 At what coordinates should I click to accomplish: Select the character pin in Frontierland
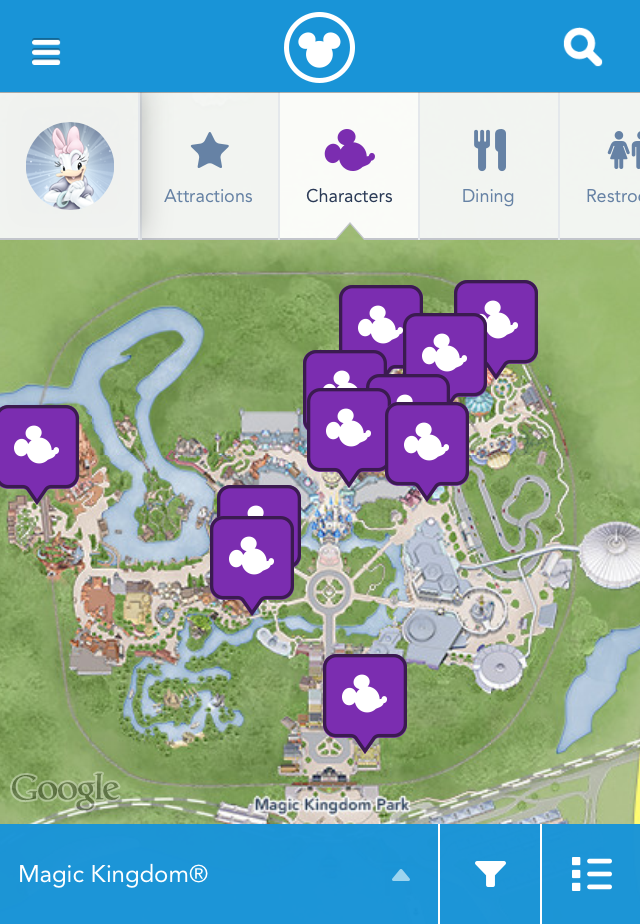point(37,447)
